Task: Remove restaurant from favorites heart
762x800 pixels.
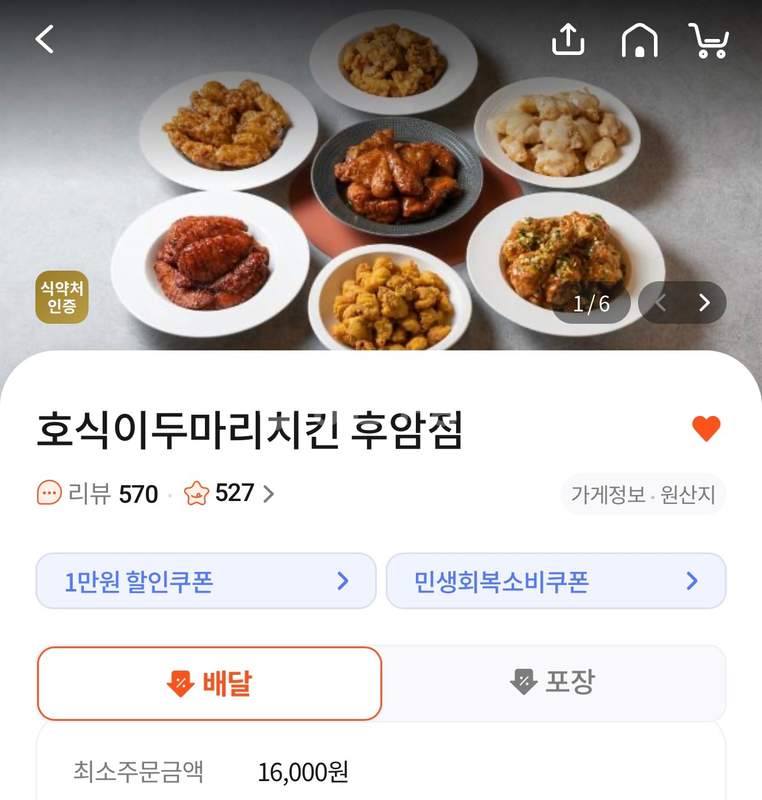Action: pyautogui.click(x=706, y=429)
